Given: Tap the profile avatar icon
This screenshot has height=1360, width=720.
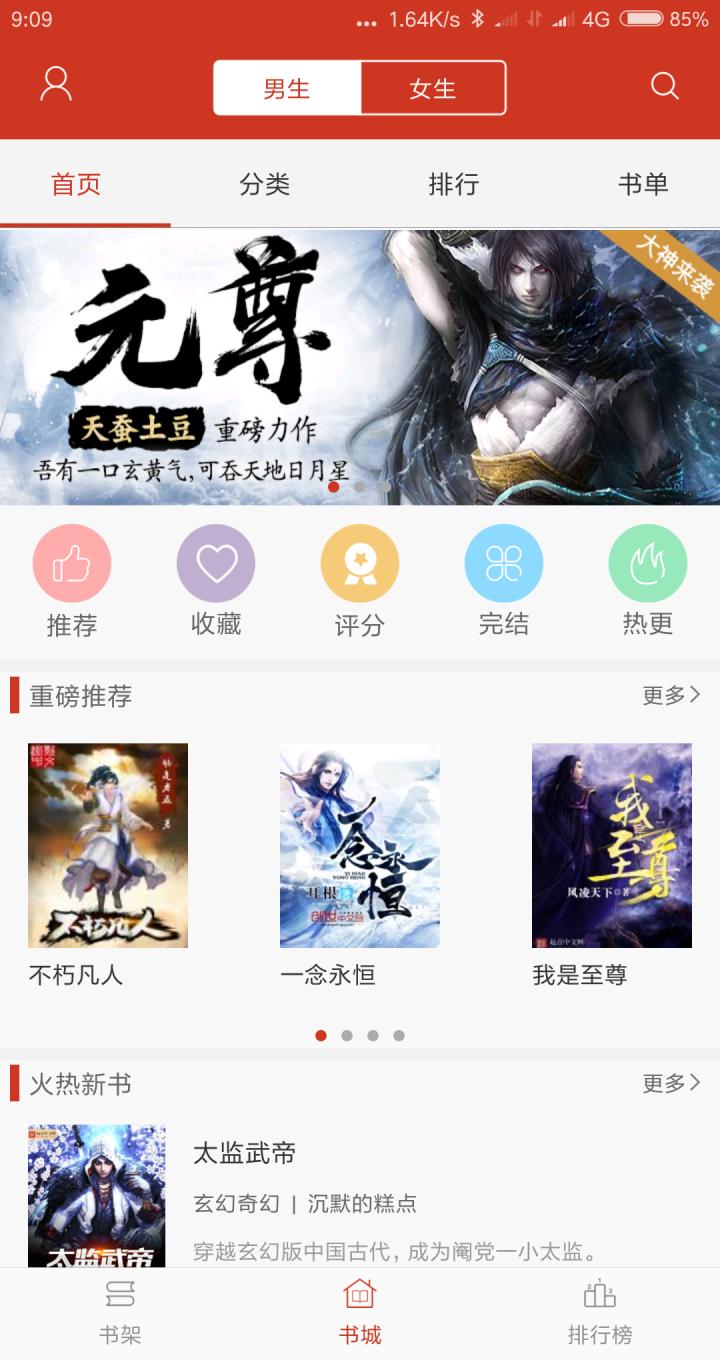Looking at the screenshot, I should tap(57, 87).
